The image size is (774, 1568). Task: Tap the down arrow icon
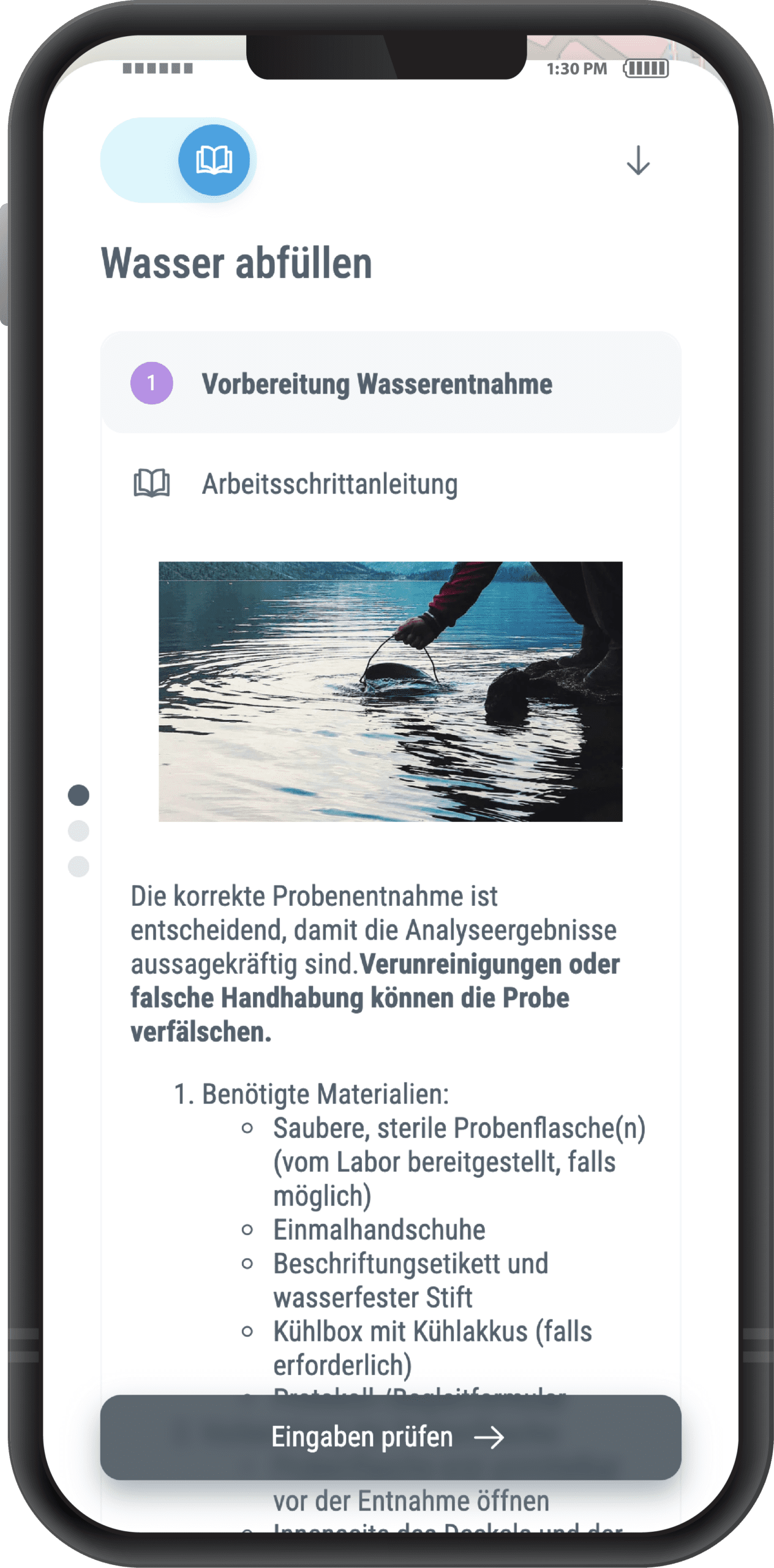click(637, 160)
